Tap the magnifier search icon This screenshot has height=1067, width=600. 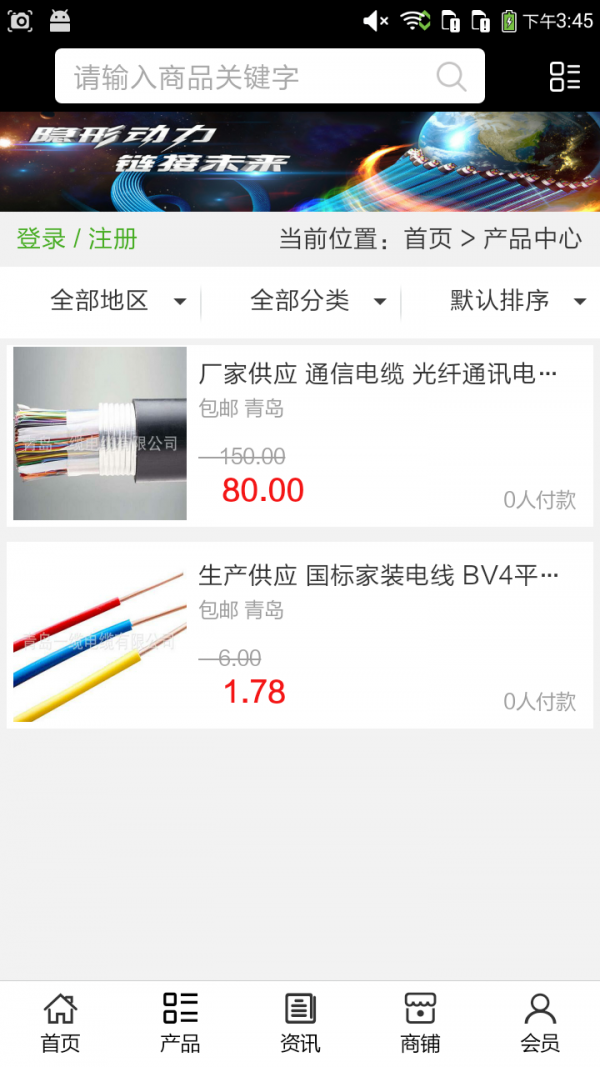pyautogui.click(x=451, y=77)
